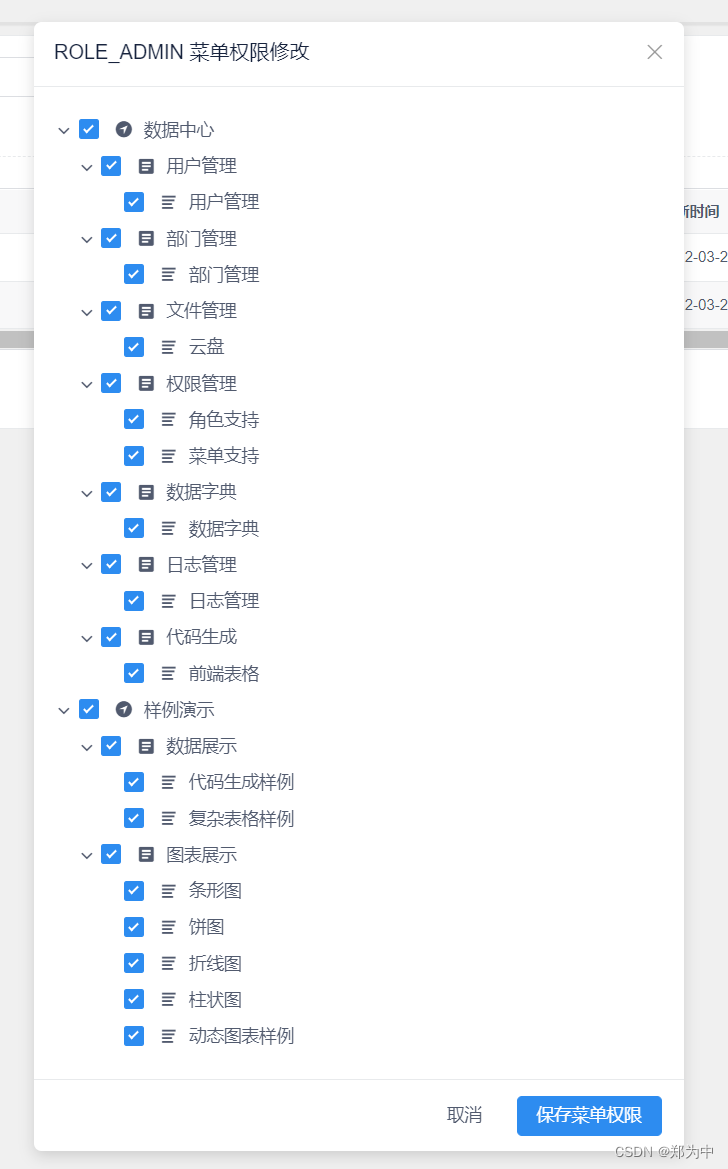The image size is (728, 1169).
Task: Uncheck the 折线图 checkbox
Action: click(134, 963)
